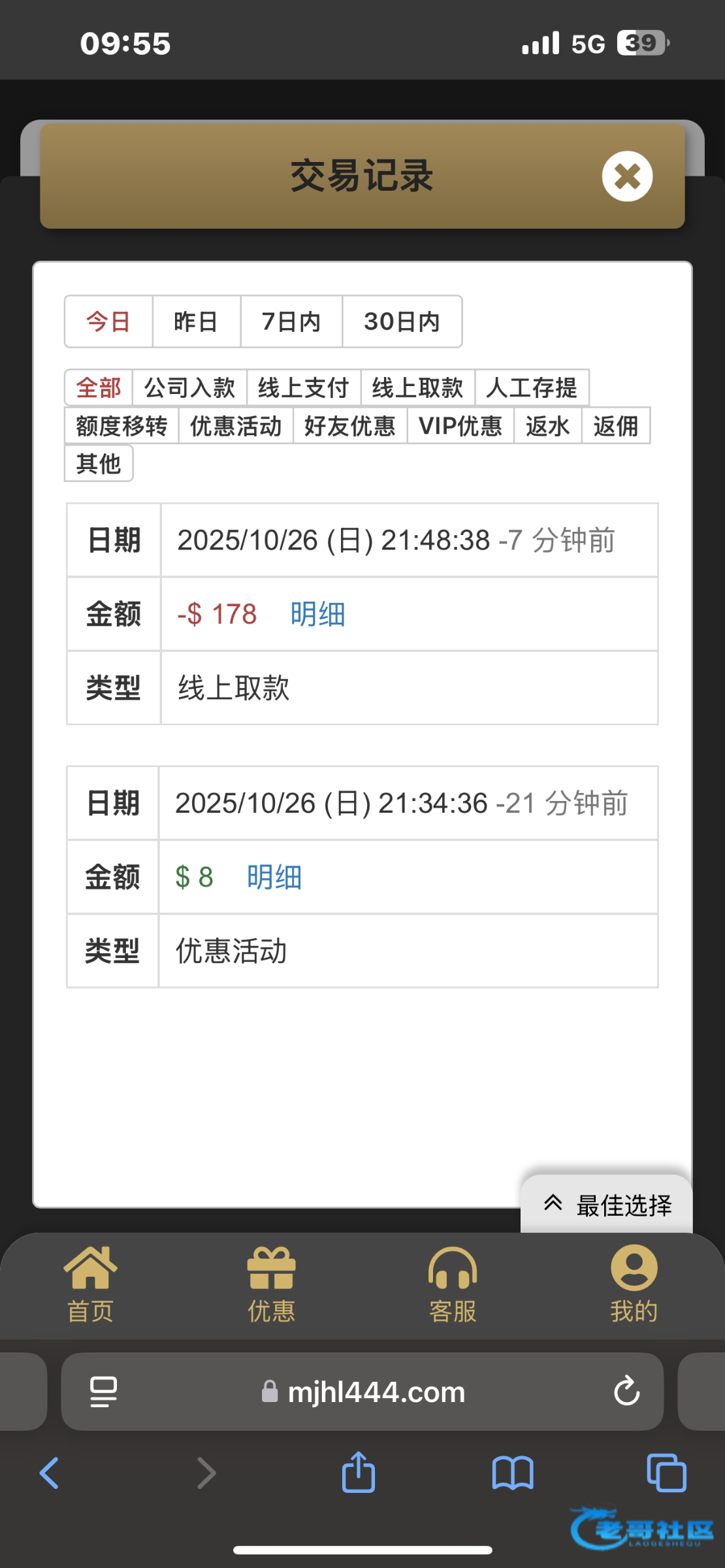The image size is (725, 1568).
Task: Select the 人工存提 filter
Action: tap(532, 387)
